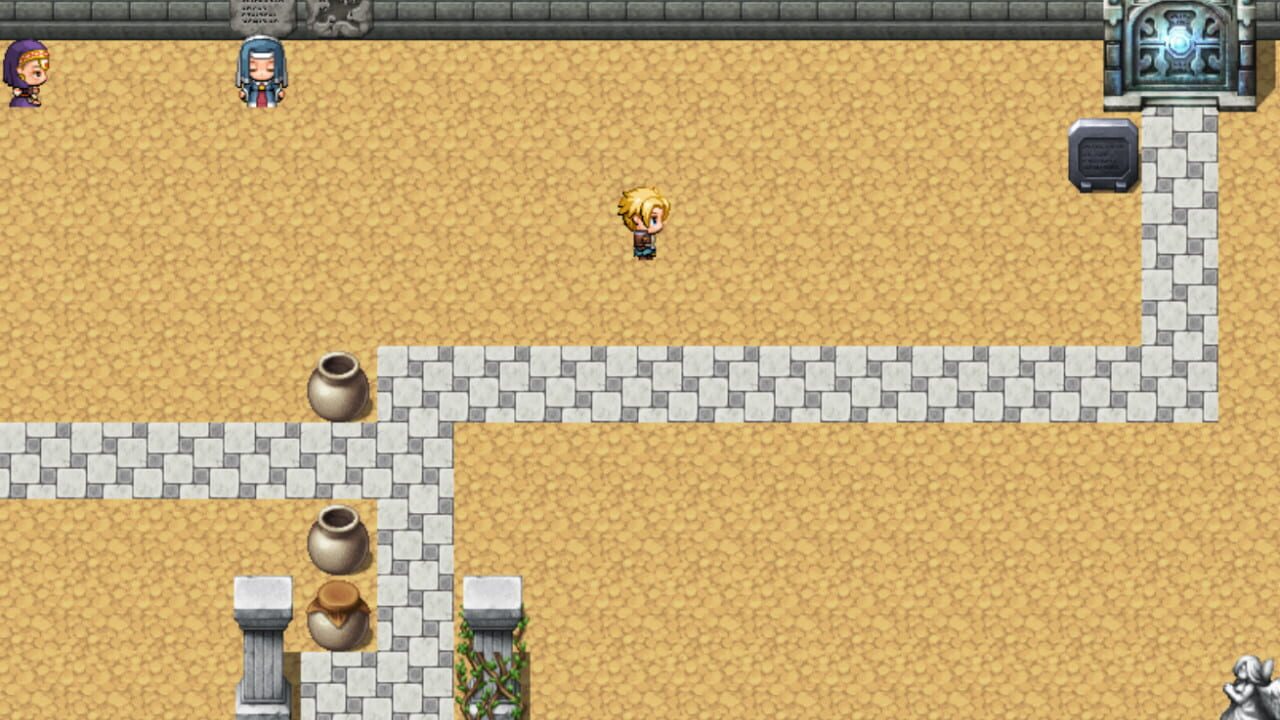1280x720 pixels.
Task: Talk to the purple-hooded NPC
Action: pyautogui.click(x=25, y=73)
